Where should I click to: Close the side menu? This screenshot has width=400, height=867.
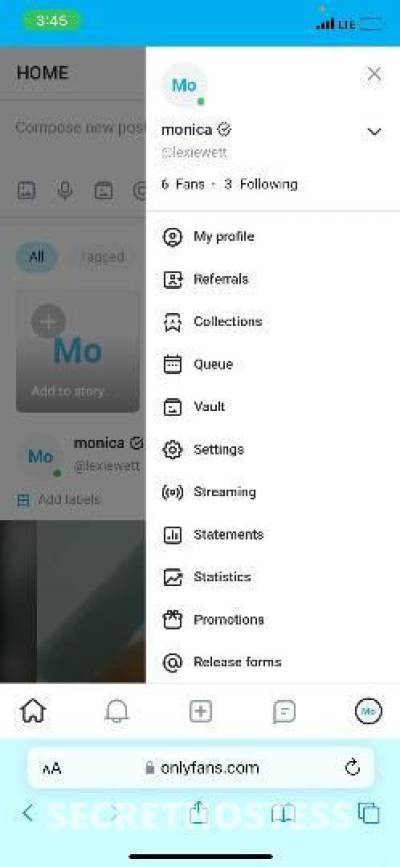[x=375, y=74]
